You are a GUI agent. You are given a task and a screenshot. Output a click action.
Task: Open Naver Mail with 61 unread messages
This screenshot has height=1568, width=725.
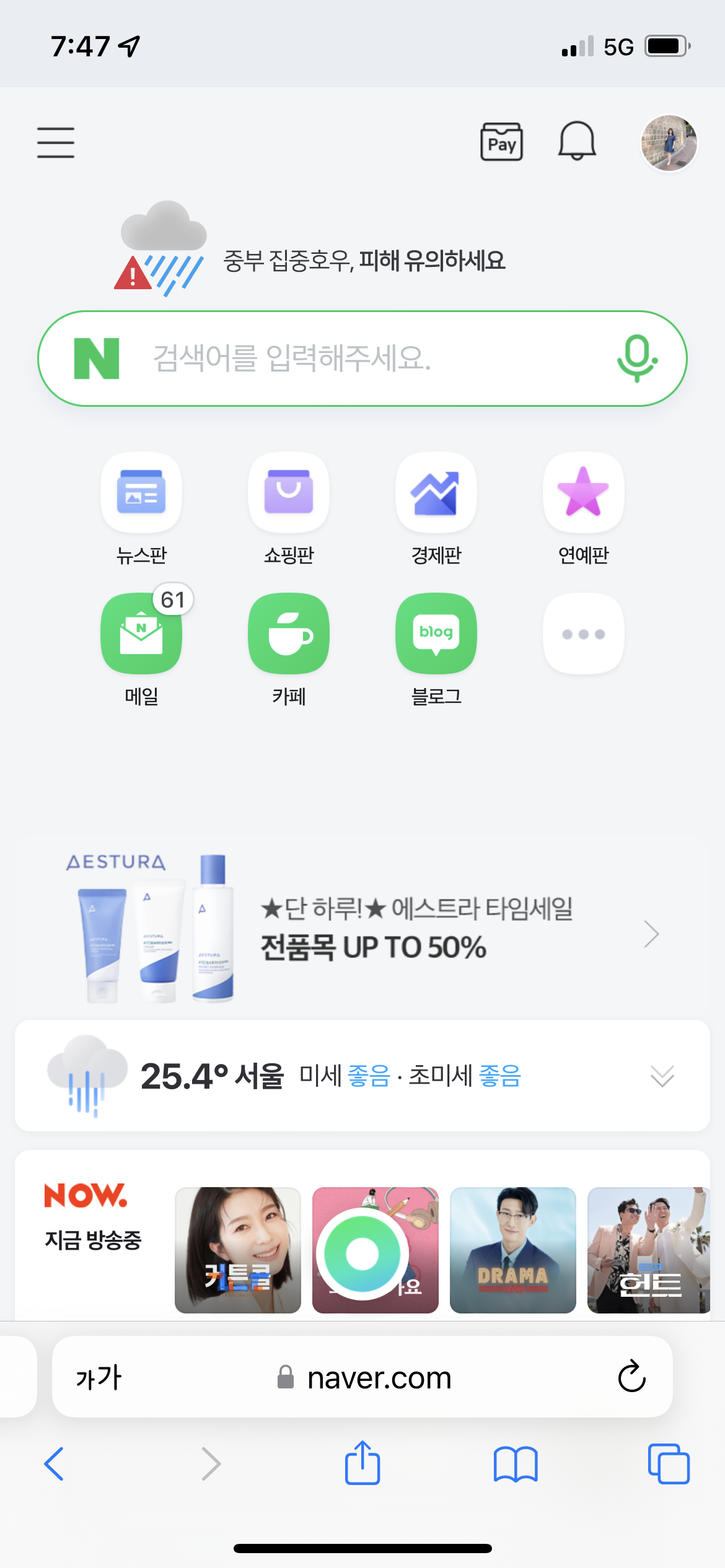pyautogui.click(x=141, y=633)
